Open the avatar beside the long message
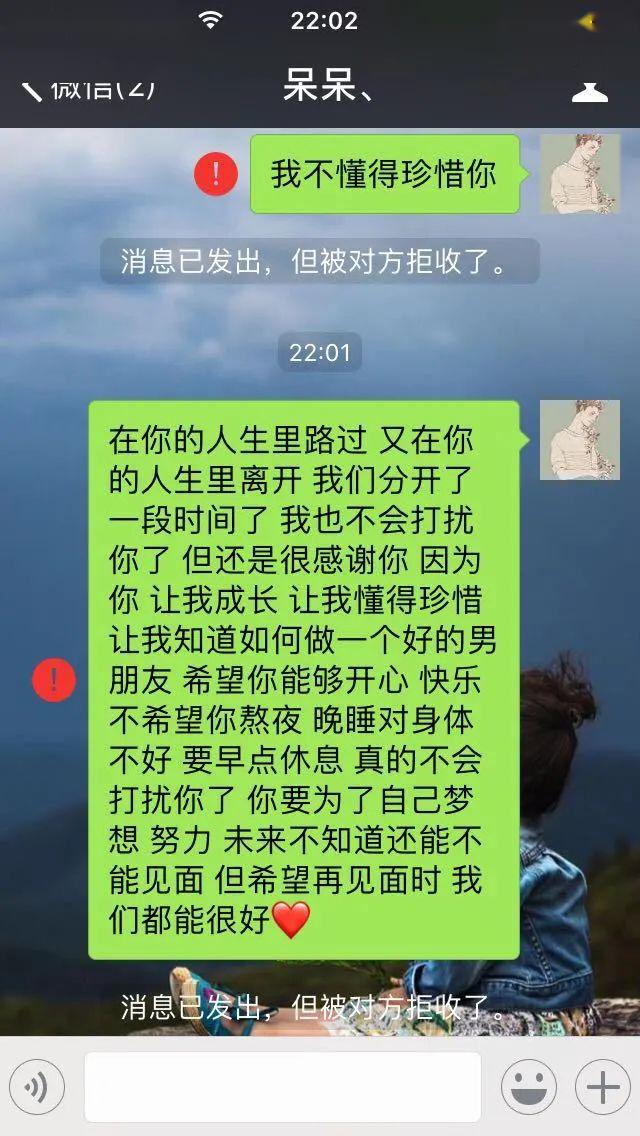 pyautogui.click(x=580, y=440)
